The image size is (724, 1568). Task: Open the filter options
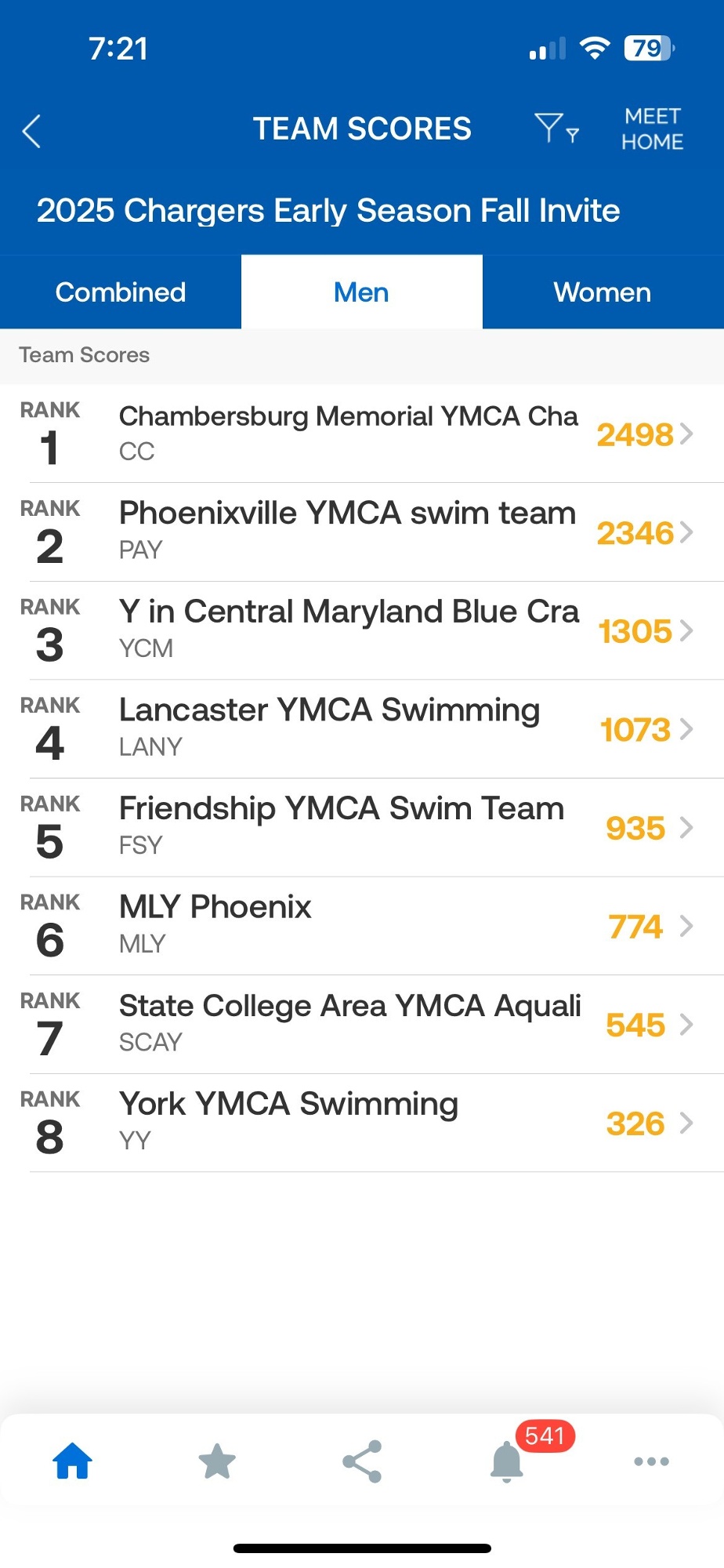pos(556,128)
